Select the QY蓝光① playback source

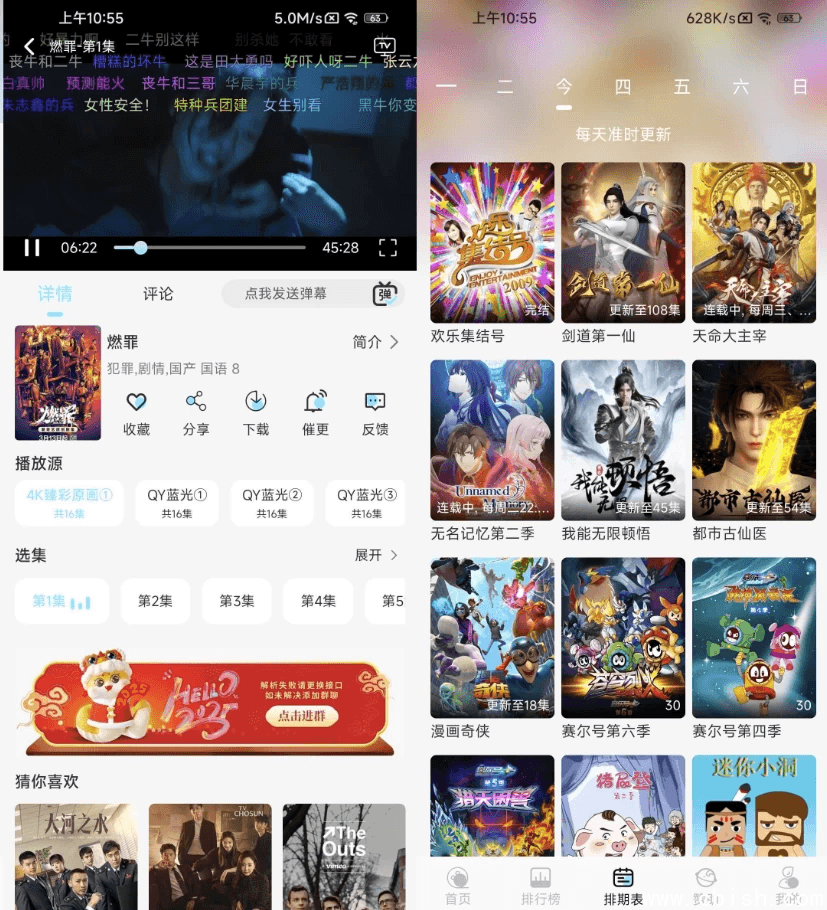click(x=176, y=501)
